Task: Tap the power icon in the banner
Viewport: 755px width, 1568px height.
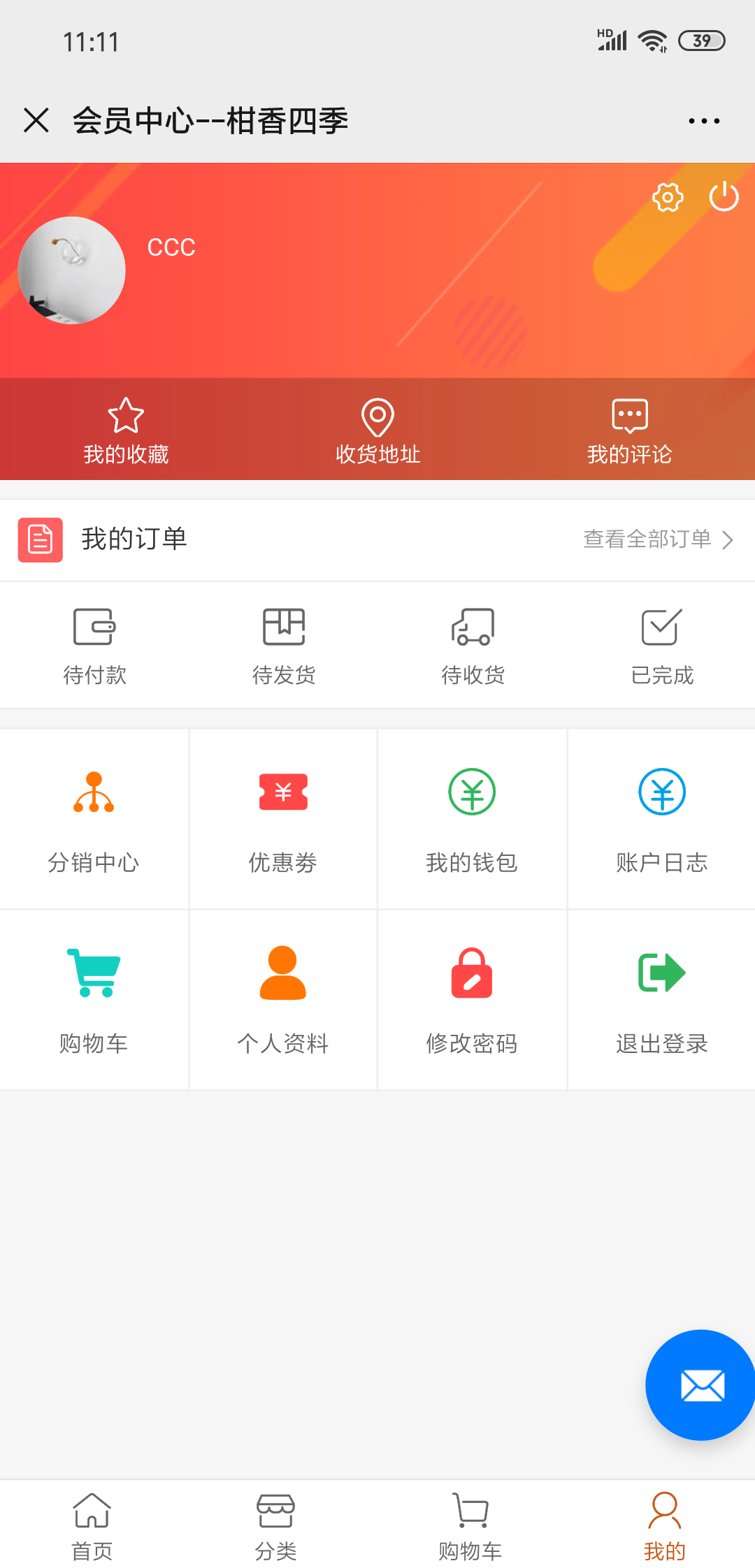Action: pyautogui.click(x=724, y=196)
